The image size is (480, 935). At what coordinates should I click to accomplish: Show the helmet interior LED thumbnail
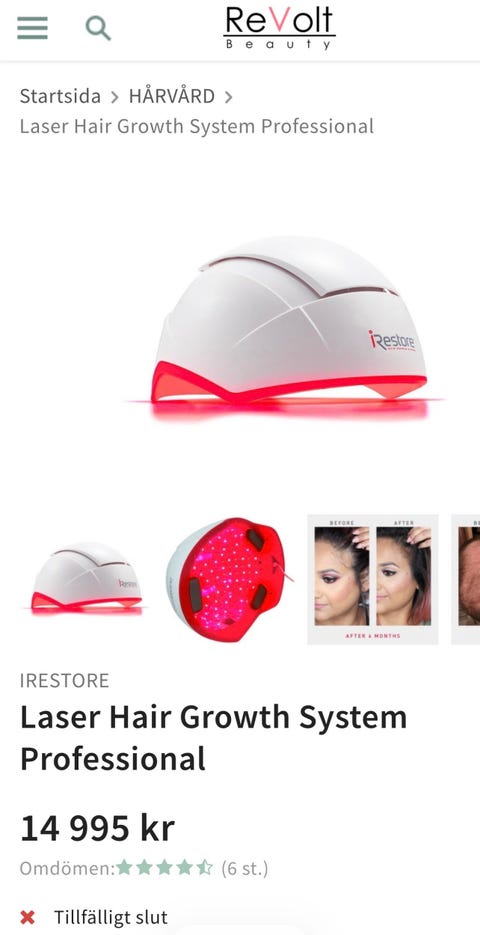click(226, 579)
